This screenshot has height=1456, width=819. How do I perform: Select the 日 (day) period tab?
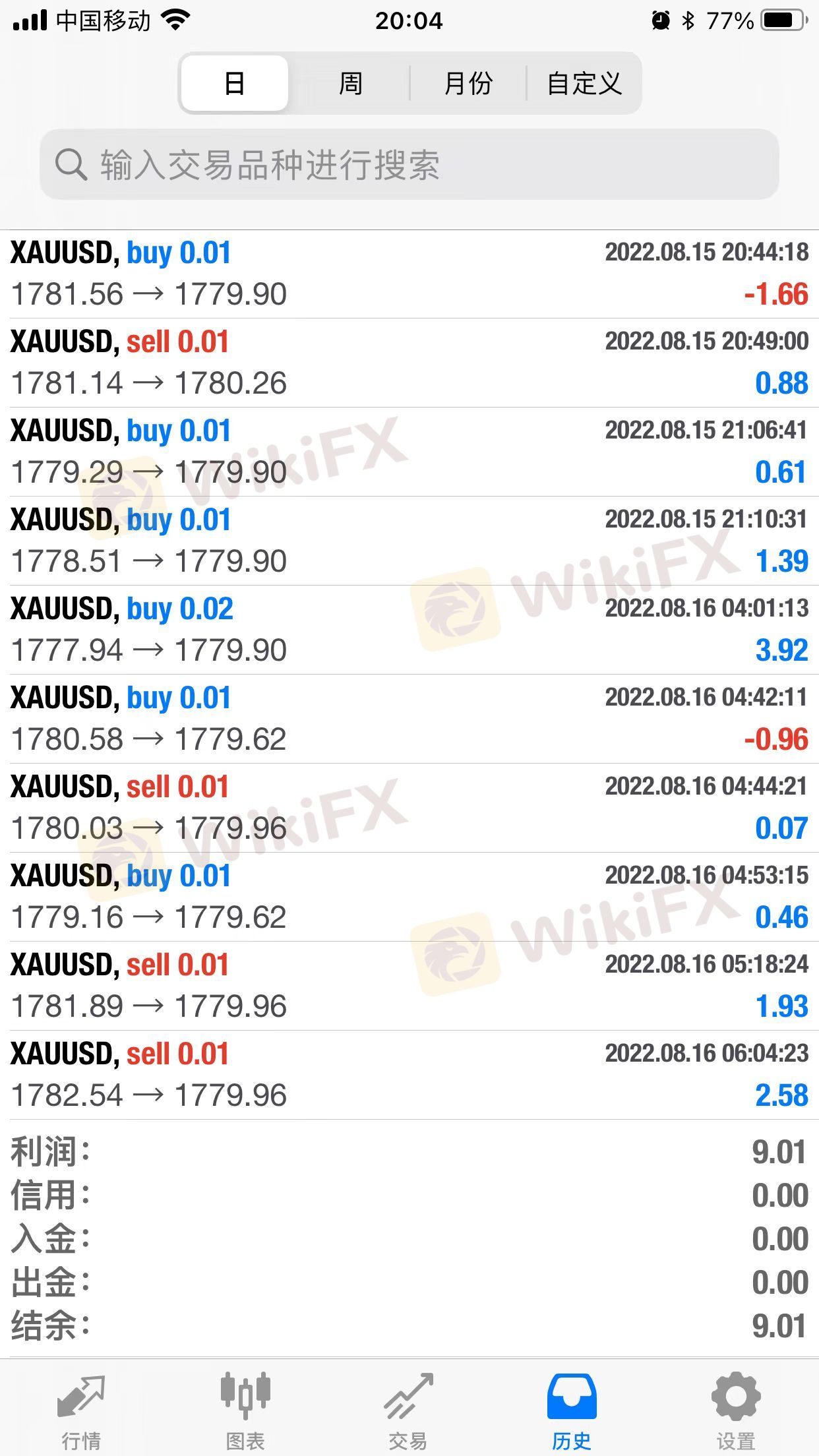235,84
